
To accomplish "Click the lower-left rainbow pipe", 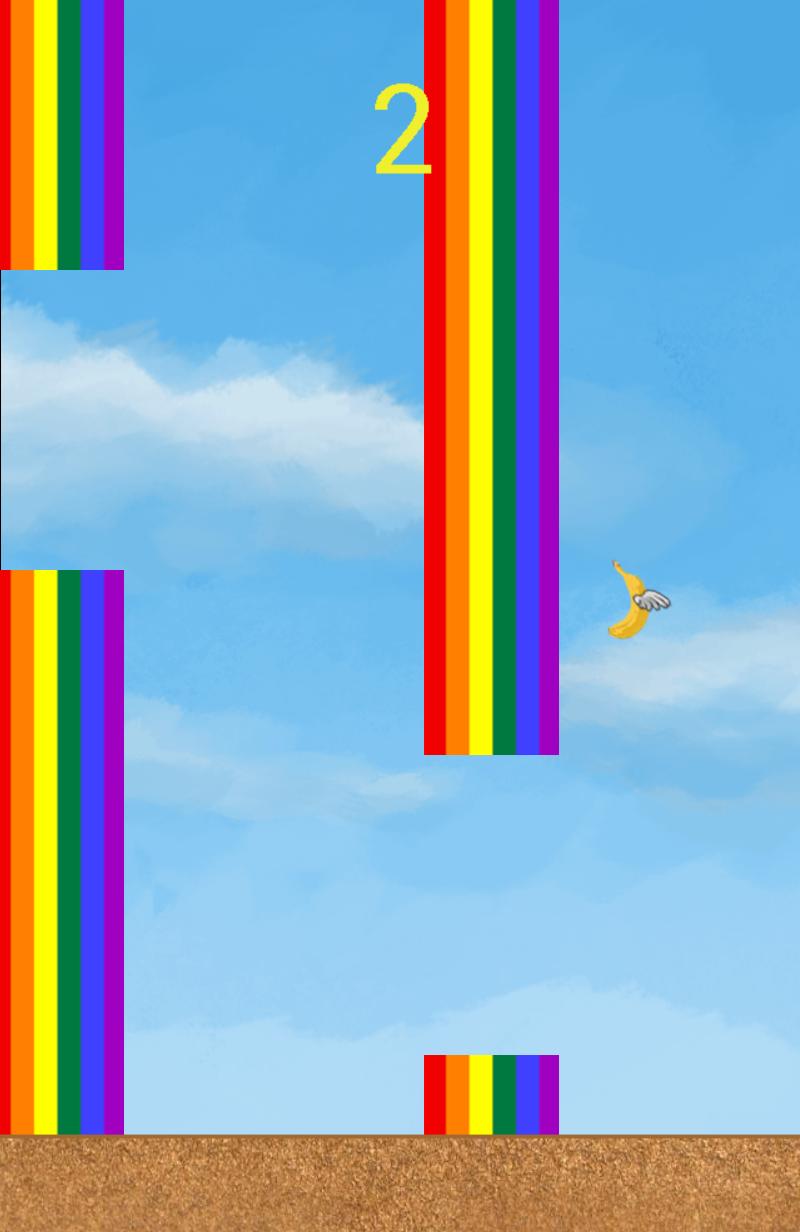I will point(60,850).
